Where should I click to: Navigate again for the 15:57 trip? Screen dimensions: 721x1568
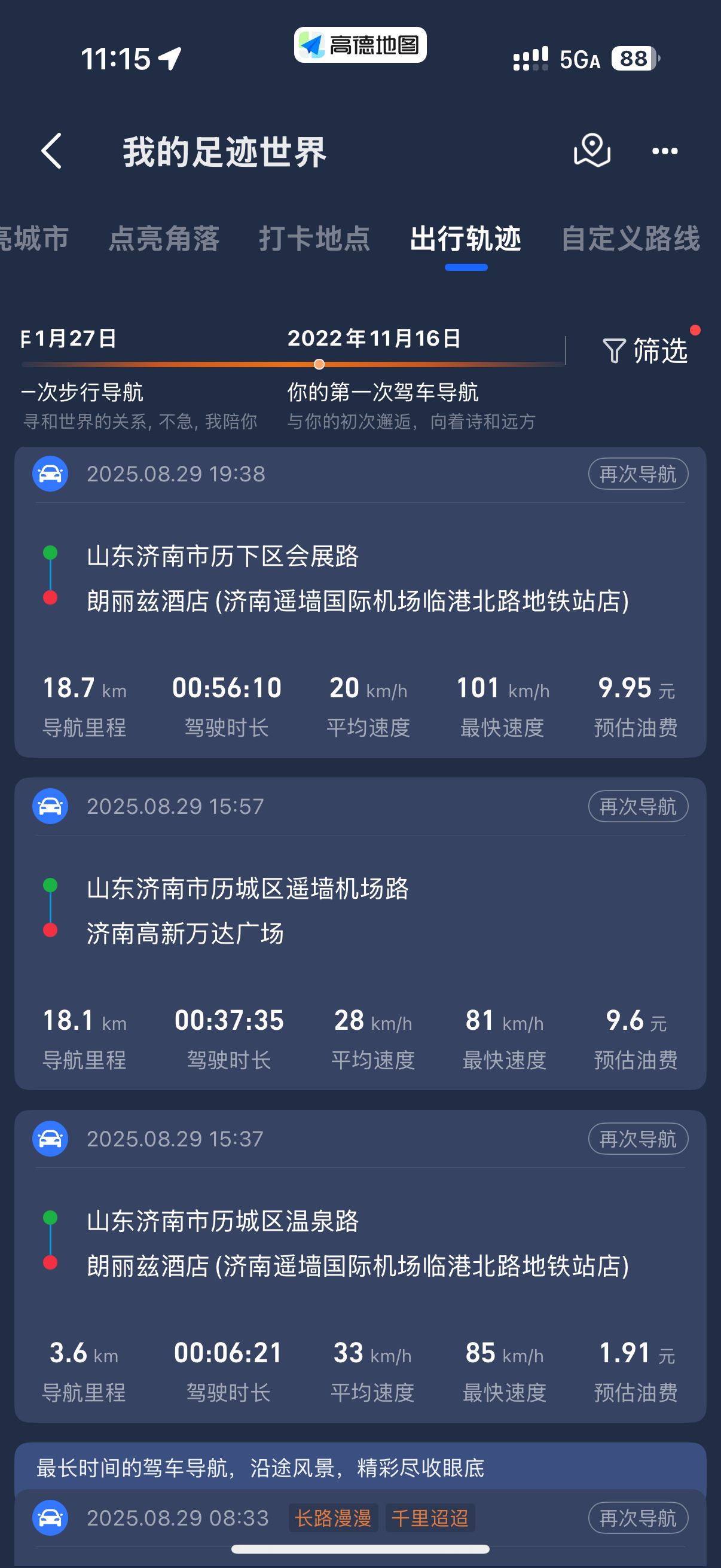(x=638, y=806)
